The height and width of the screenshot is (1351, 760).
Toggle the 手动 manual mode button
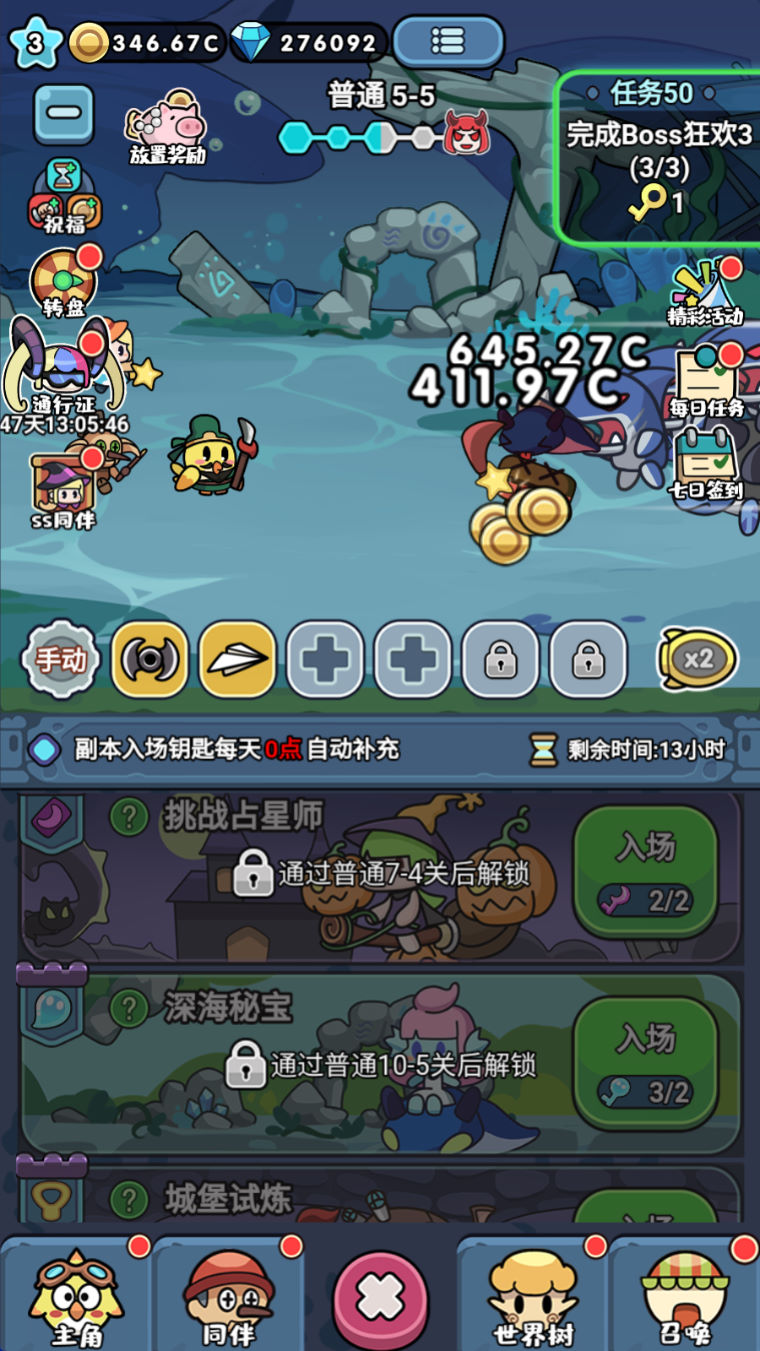[x=61, y=660]
